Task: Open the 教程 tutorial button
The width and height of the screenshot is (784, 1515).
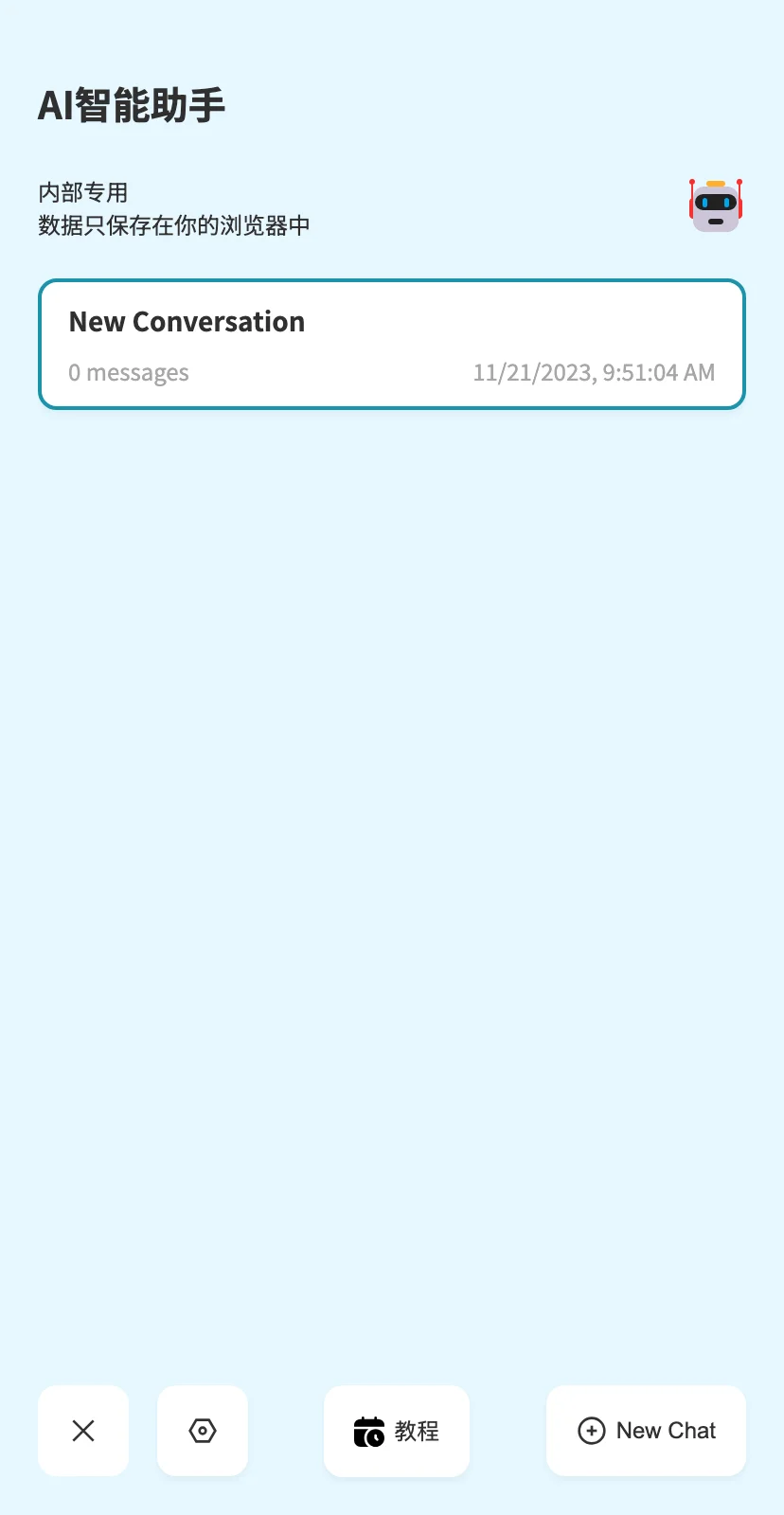Action: (x=397, y=1431)
